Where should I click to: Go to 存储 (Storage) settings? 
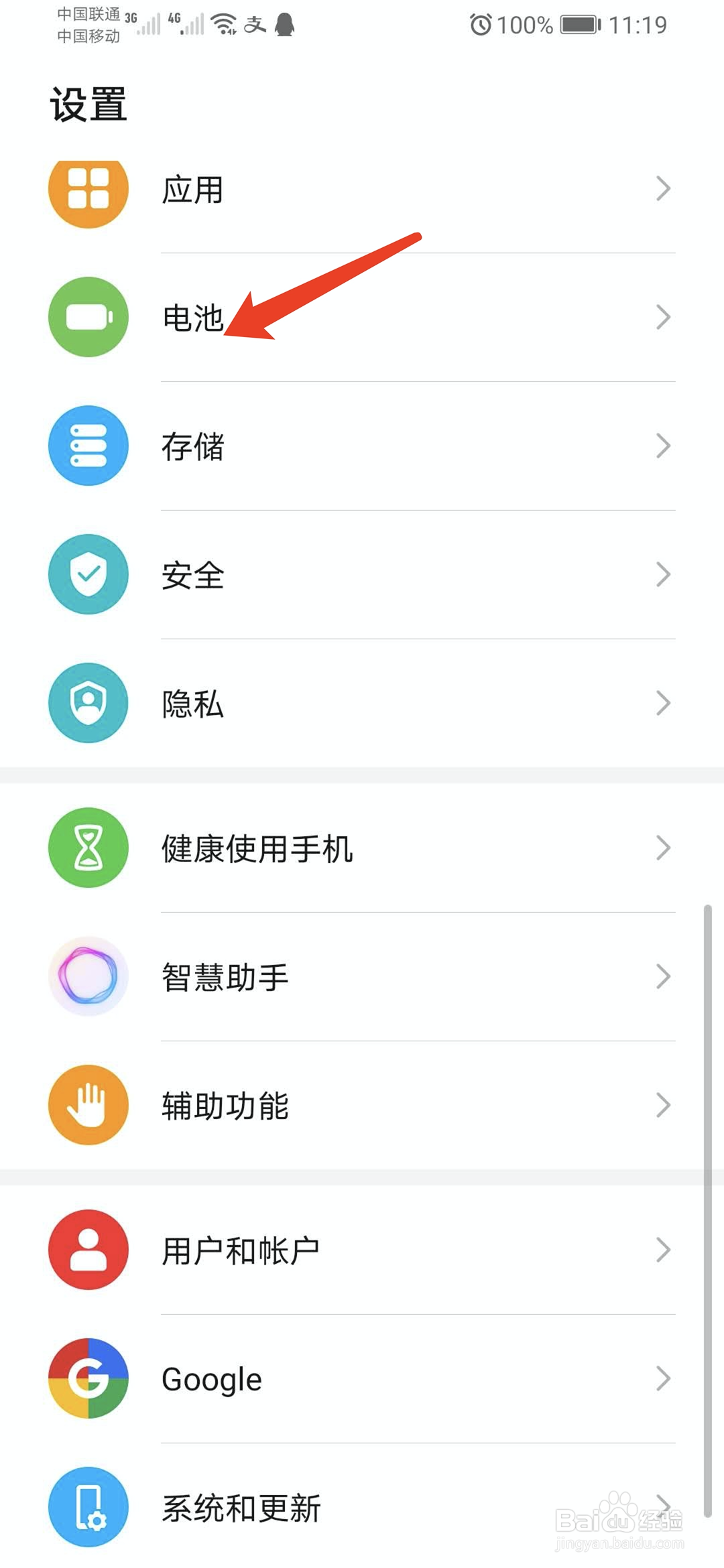click(193, 446)
